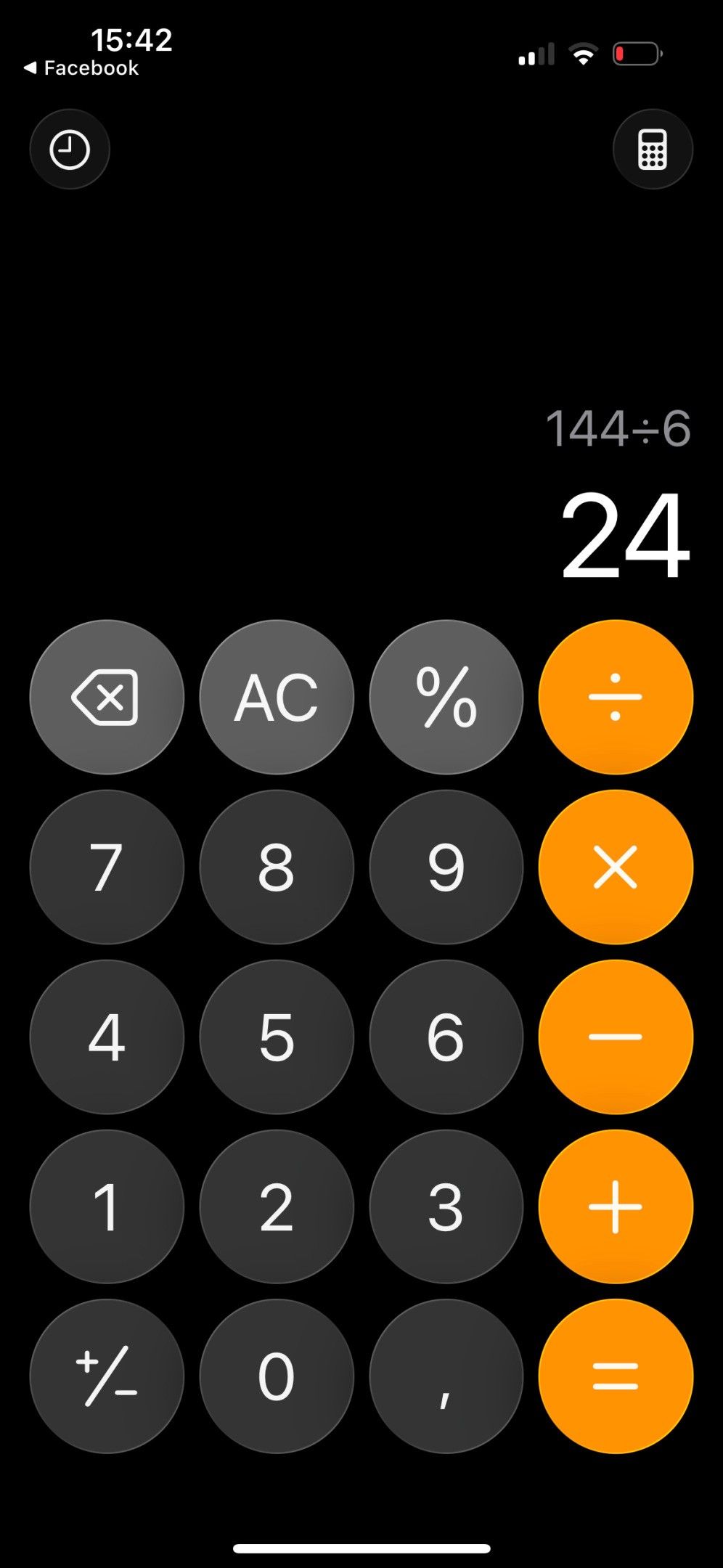Delete the last digit with backspace

(107, 697)
